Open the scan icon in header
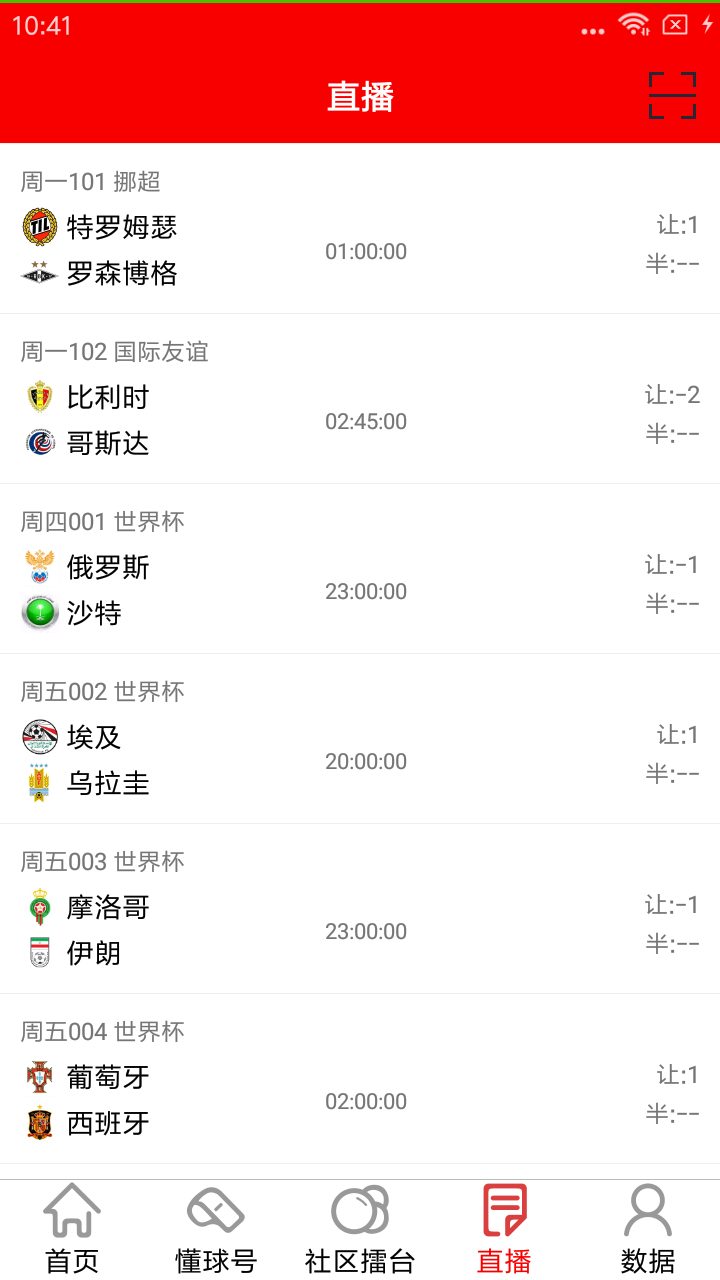Screen dimensions: 720x1280 tap(672, 96)
